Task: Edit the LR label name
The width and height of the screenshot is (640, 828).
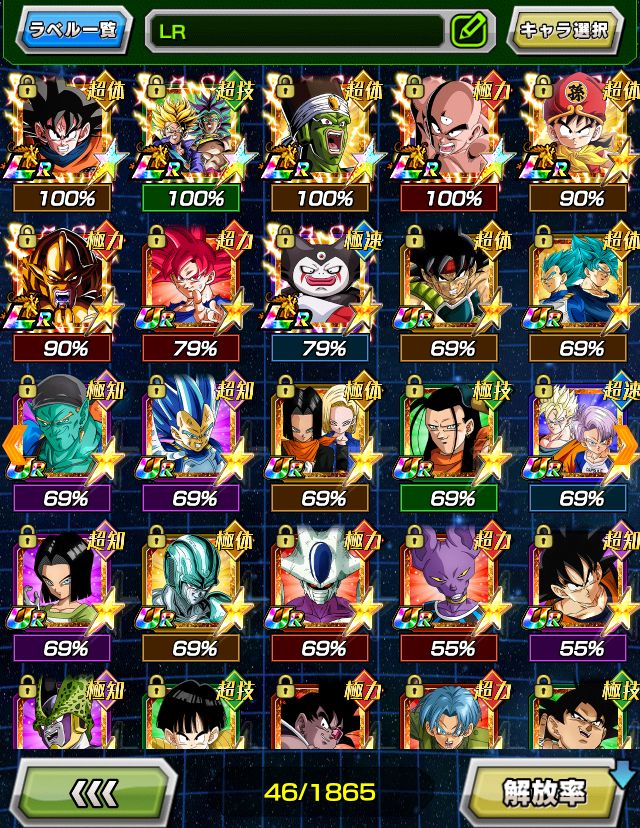Action: (x=468, y=30)
